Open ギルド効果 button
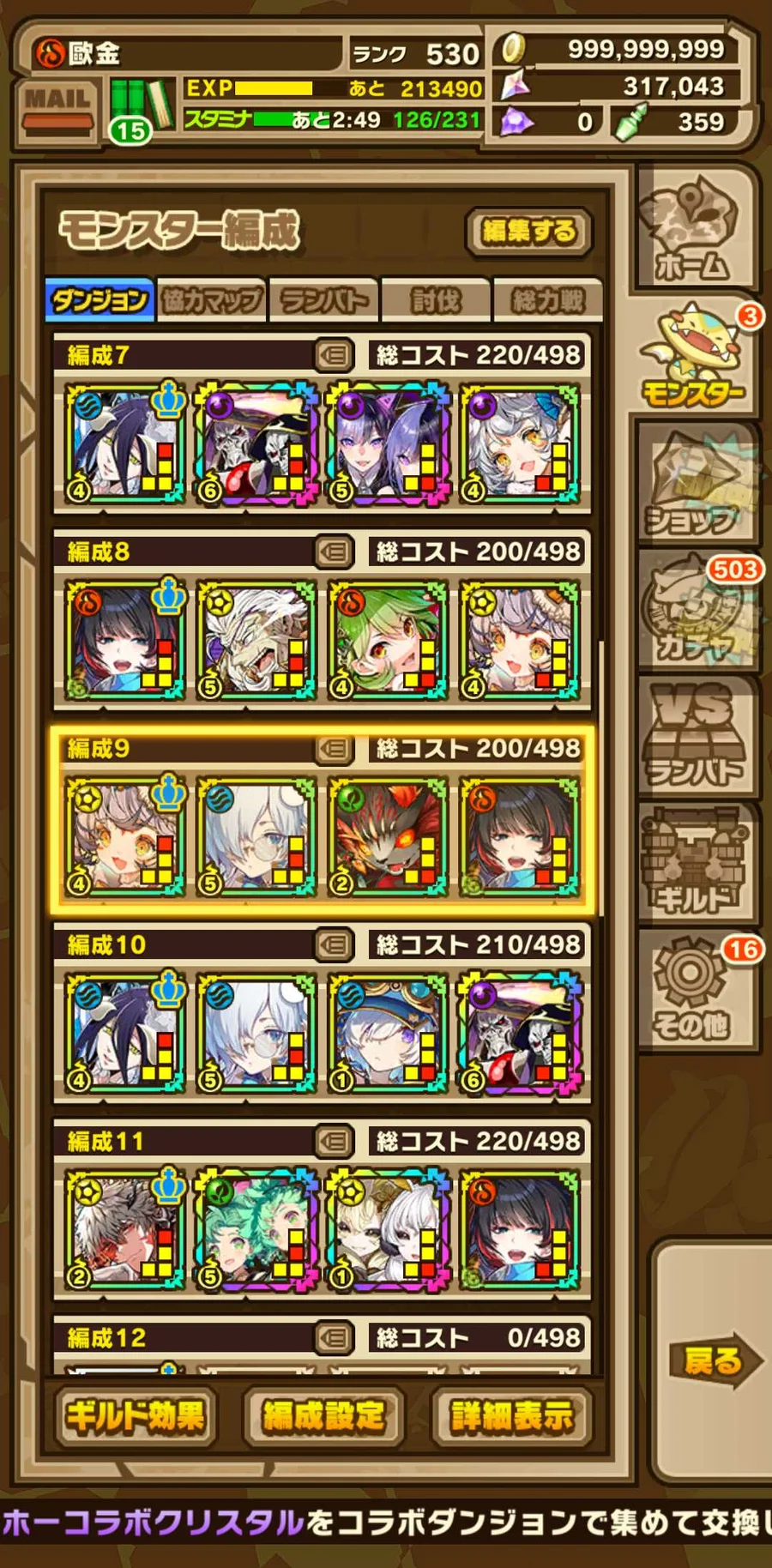Screen dimensions: 772x1568 point(136,1415)
